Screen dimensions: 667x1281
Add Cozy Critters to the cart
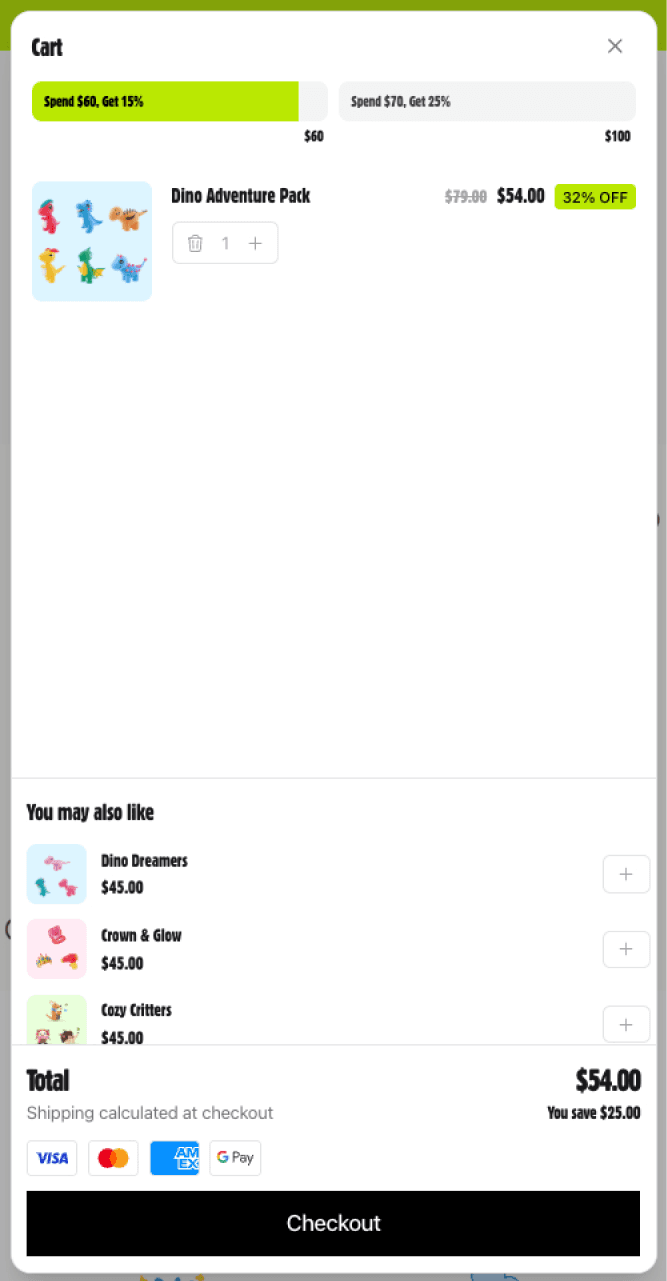626,1024
